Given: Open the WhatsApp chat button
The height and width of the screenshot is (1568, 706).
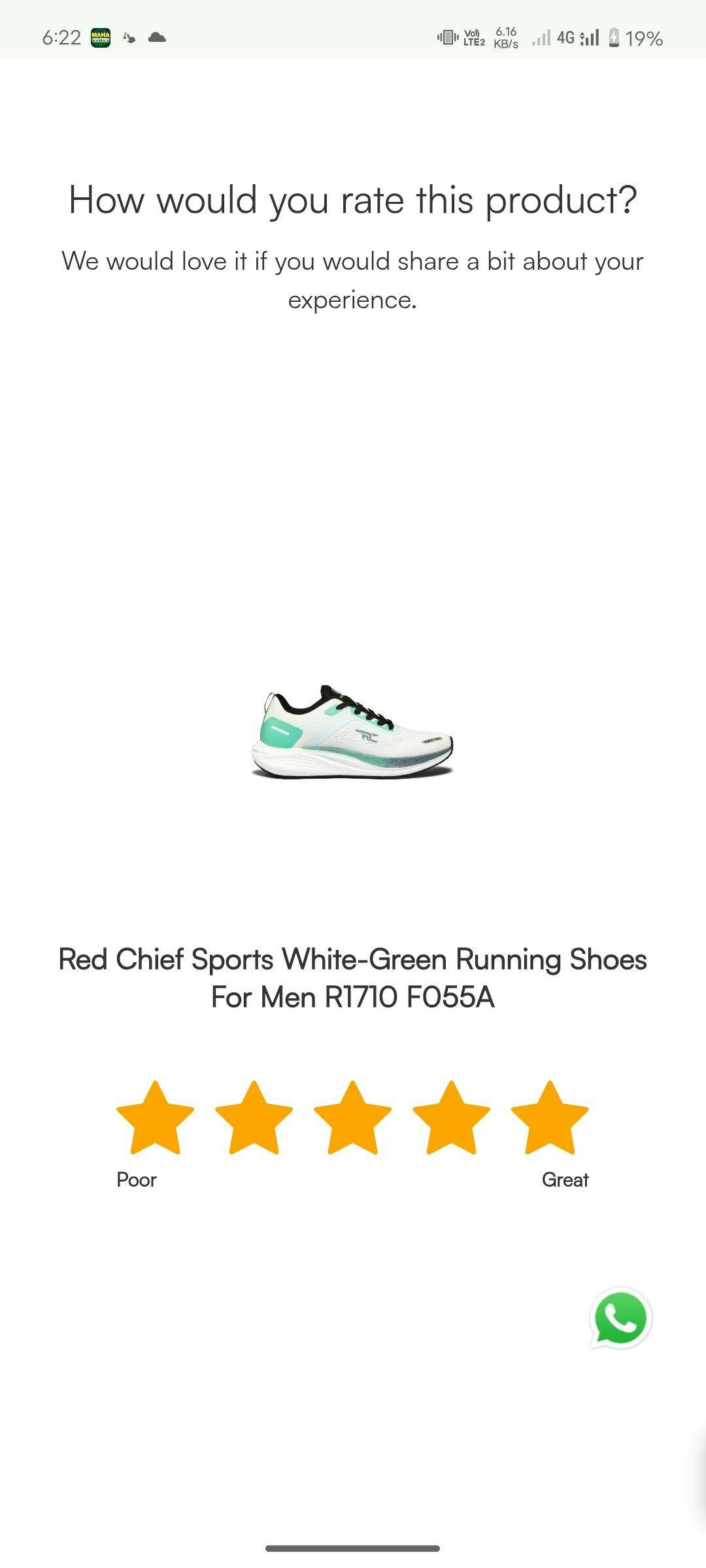Looking at the screenshot, I should pyautogui.click(x=620, y=1318).
